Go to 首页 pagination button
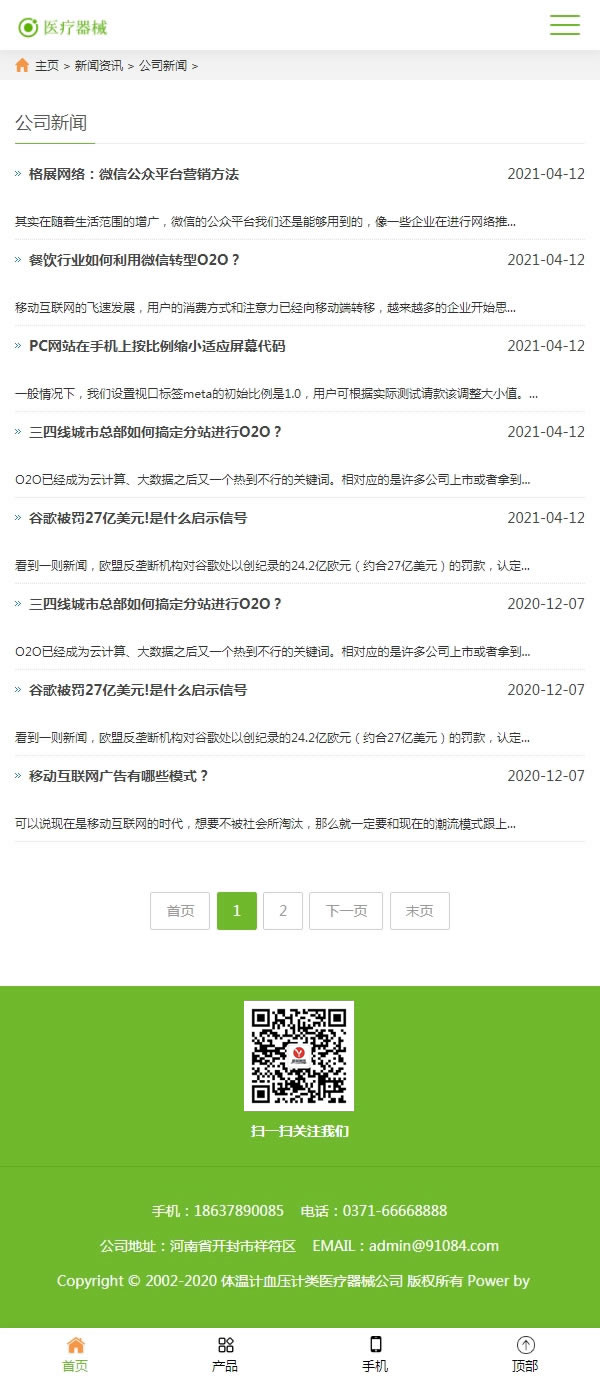 pyautogui.click(x=180, y=911)
